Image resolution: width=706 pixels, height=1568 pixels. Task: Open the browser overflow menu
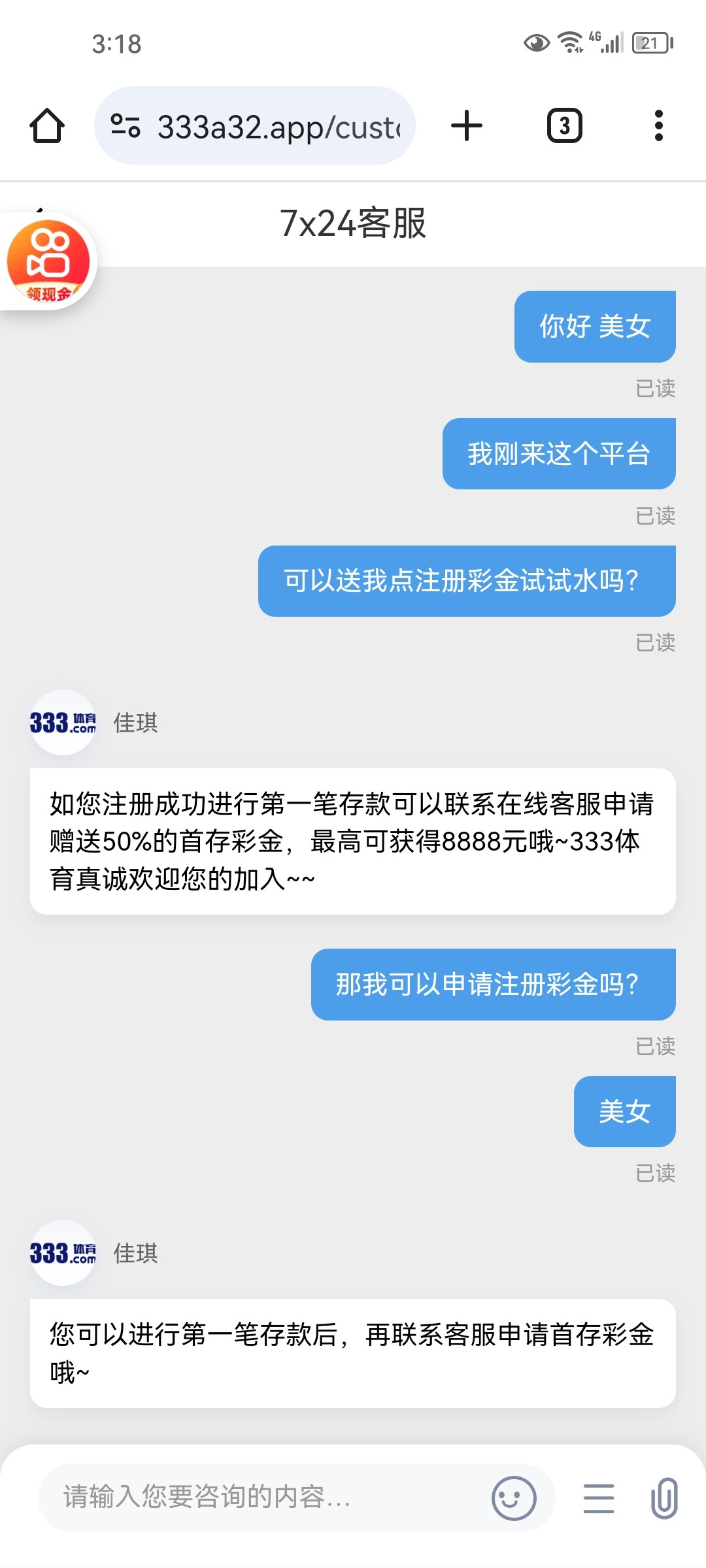click(658, 125)
